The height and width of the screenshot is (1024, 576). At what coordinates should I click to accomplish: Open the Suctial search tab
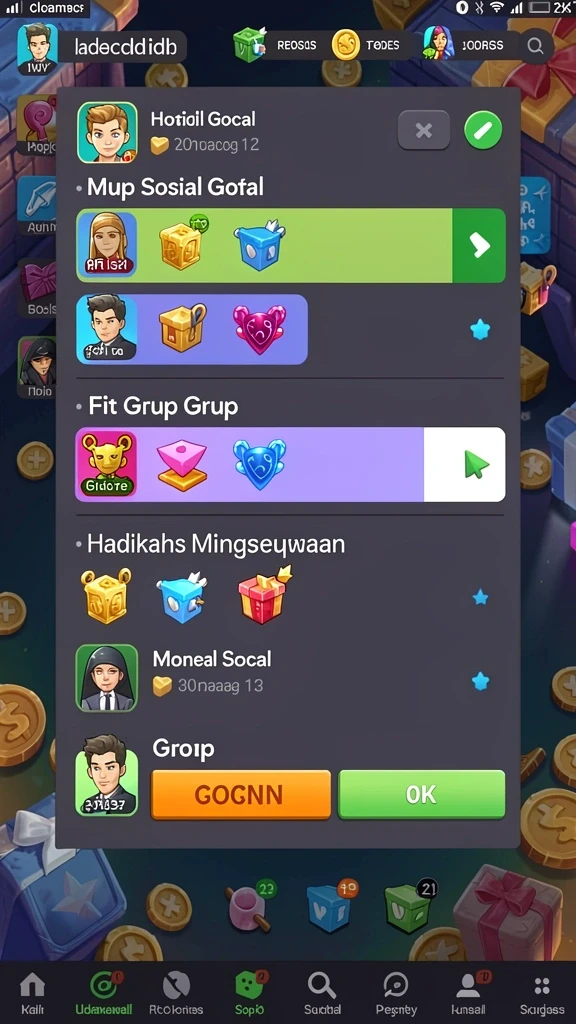click(322, 993)
